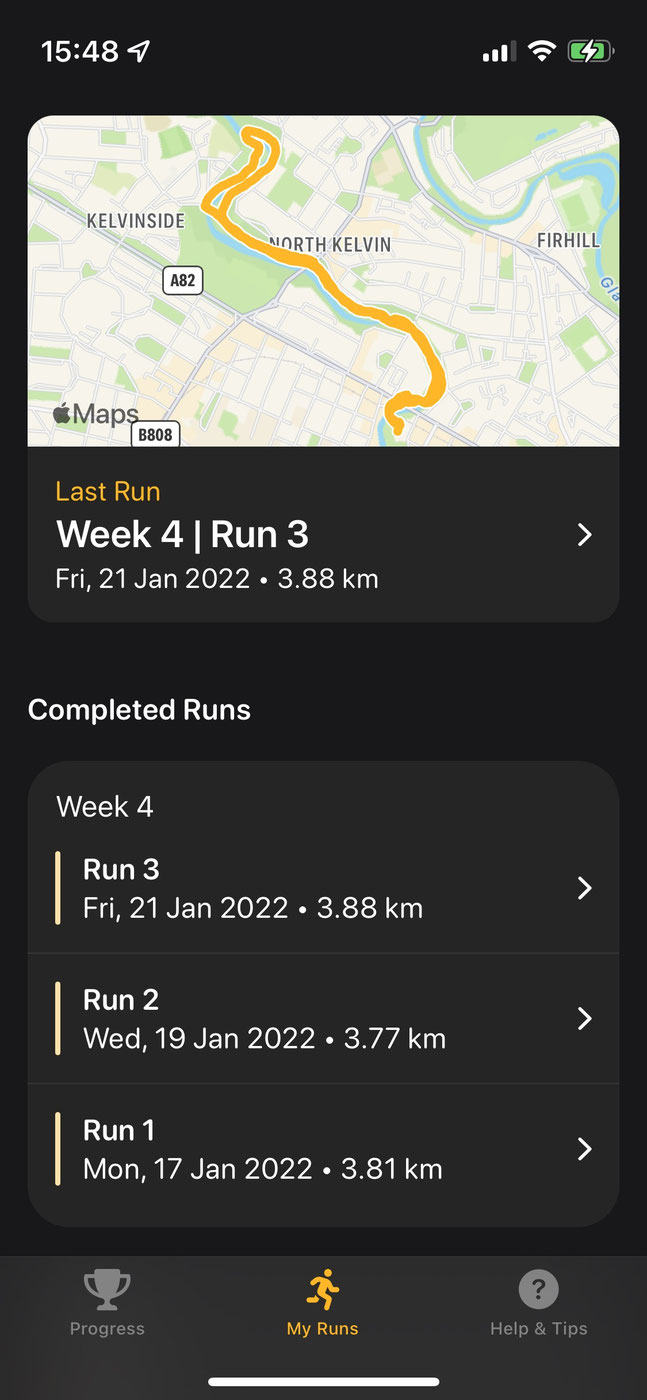The image size is (647, 1400).
Task: Open Run 2 from Wed, 19 Jan 2022
Action: pos(323,1018)
